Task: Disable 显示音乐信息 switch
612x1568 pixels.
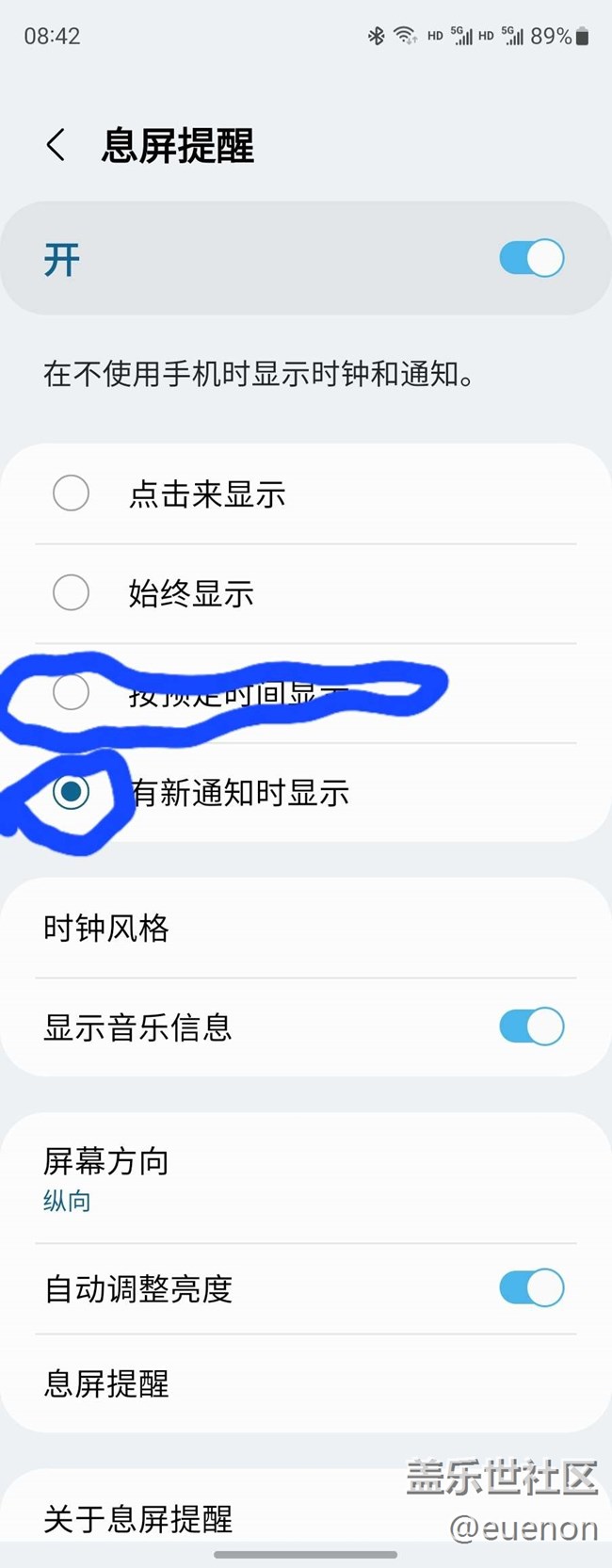Action: pyautogui.click(x=532, y=1026)
